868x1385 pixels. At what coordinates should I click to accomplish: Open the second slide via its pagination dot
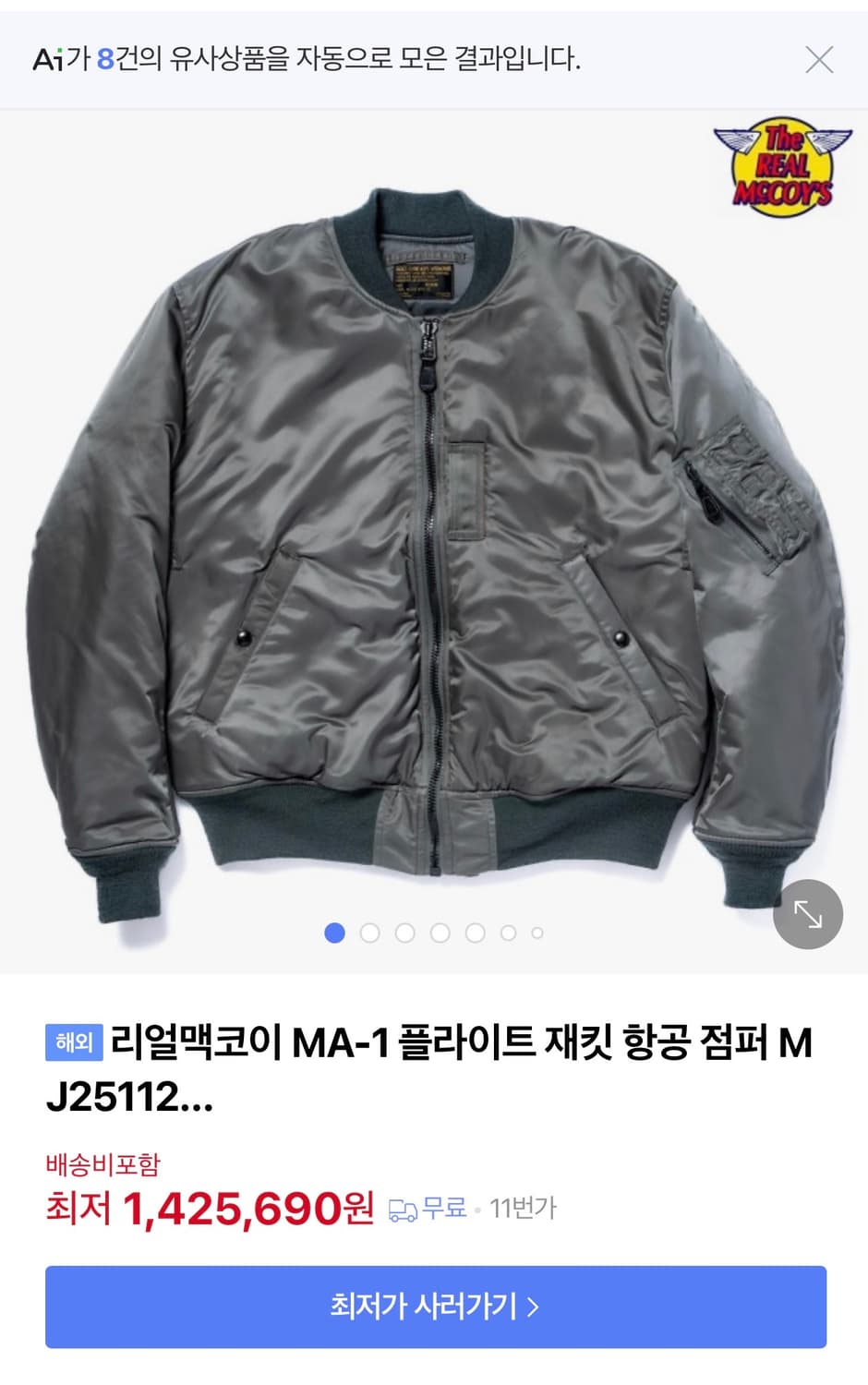coord(368,933)
